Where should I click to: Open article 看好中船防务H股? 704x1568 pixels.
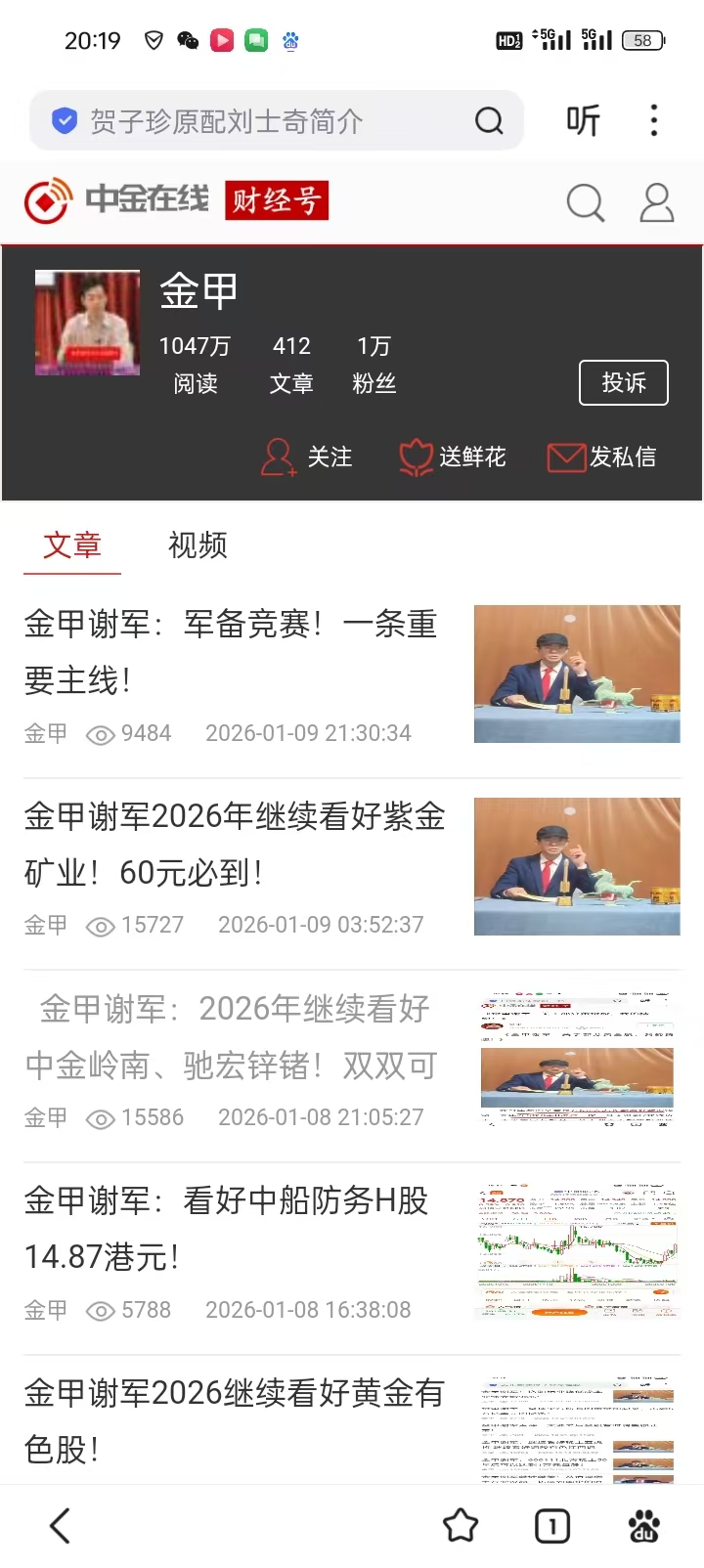(227, 1228)
